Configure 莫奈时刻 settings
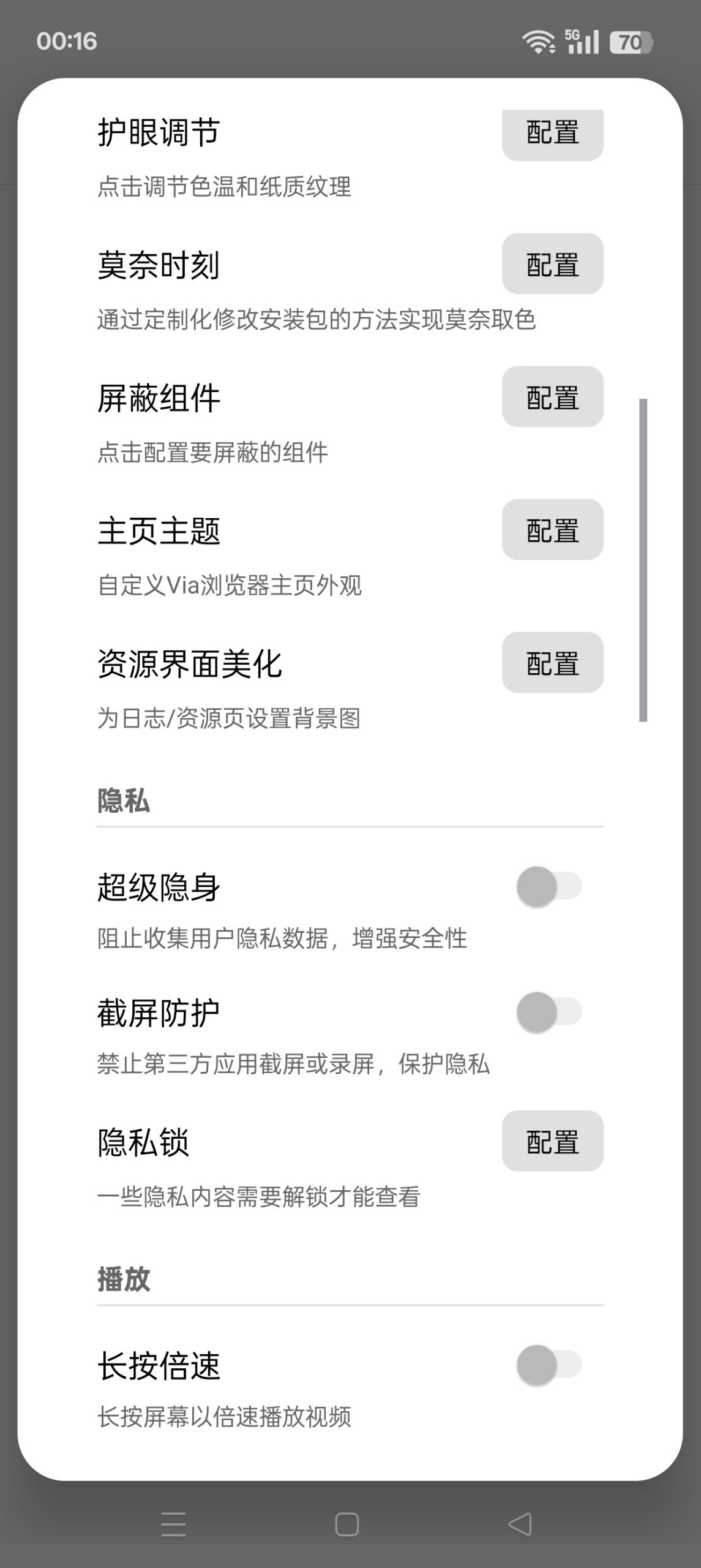 [x=552, y=265]
